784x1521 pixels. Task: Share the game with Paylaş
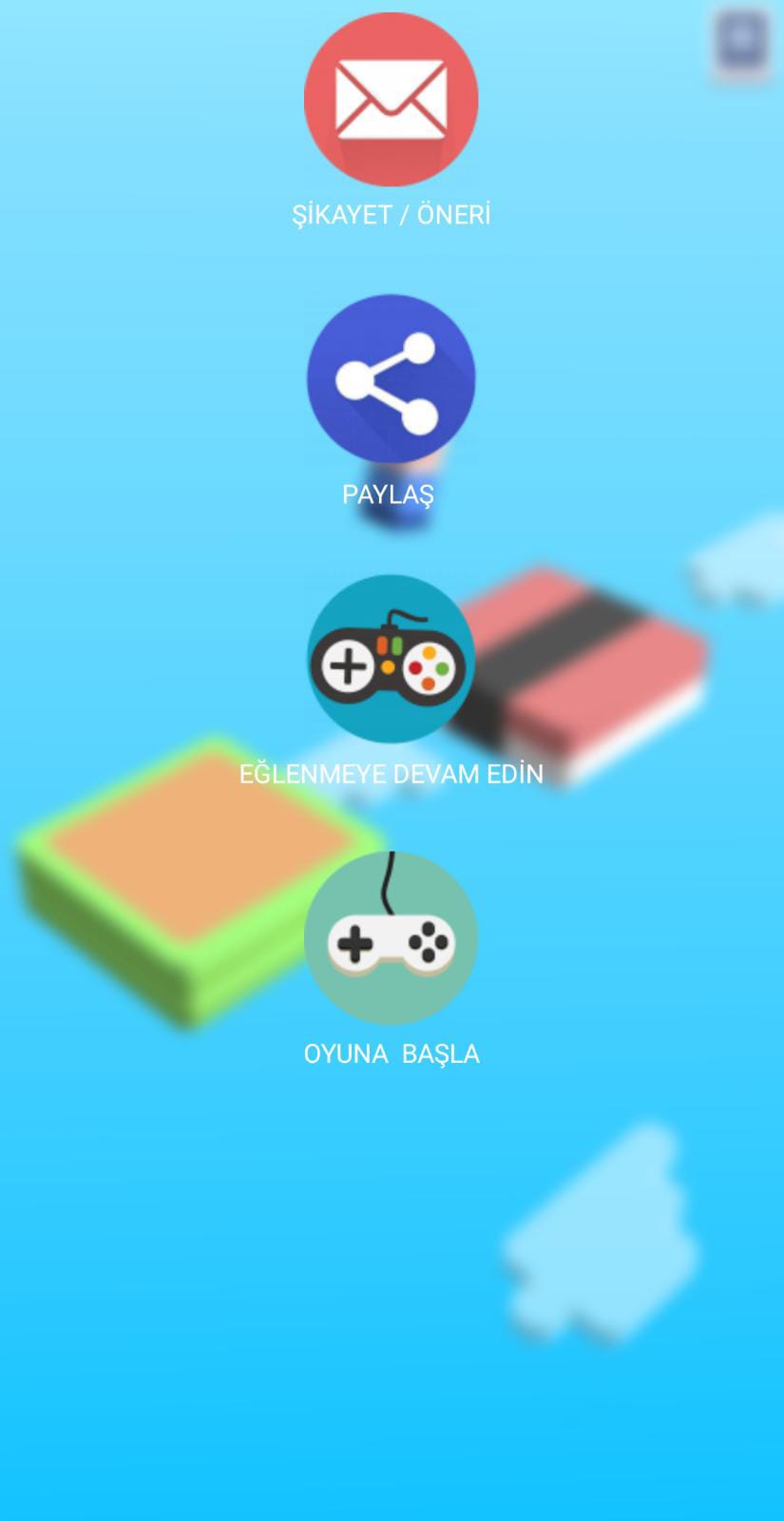click(x=391, y=379)
